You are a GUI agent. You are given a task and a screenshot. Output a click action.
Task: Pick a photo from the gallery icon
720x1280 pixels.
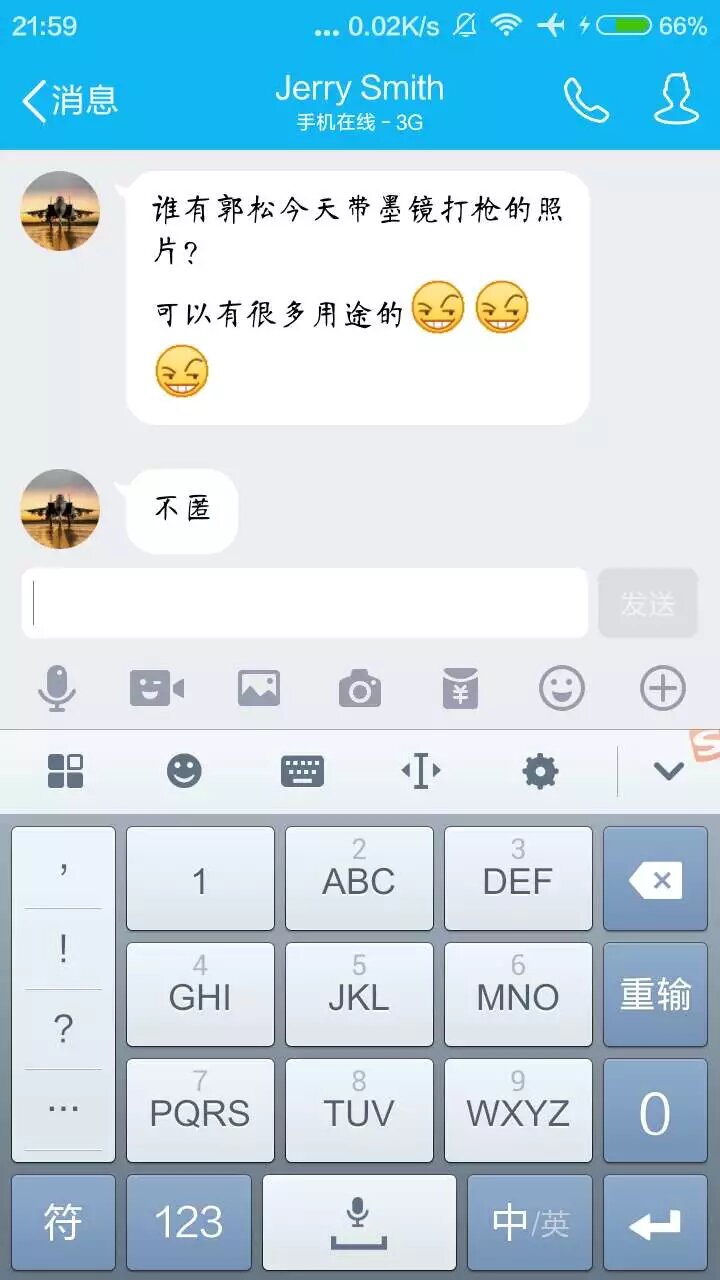click(x=258, y=688)
